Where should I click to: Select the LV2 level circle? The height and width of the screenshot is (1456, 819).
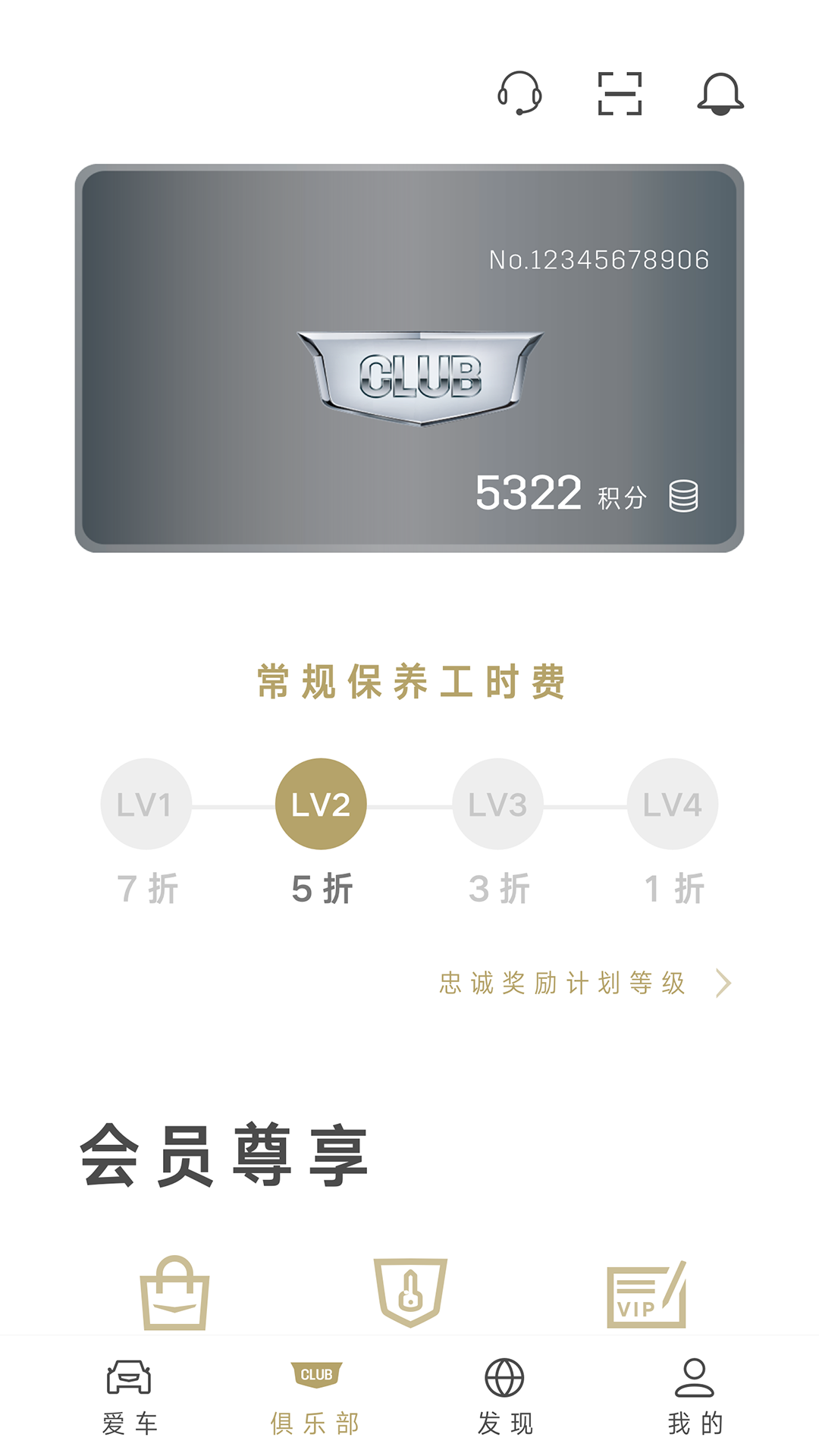pyautogui.click(x=322, y=804)
